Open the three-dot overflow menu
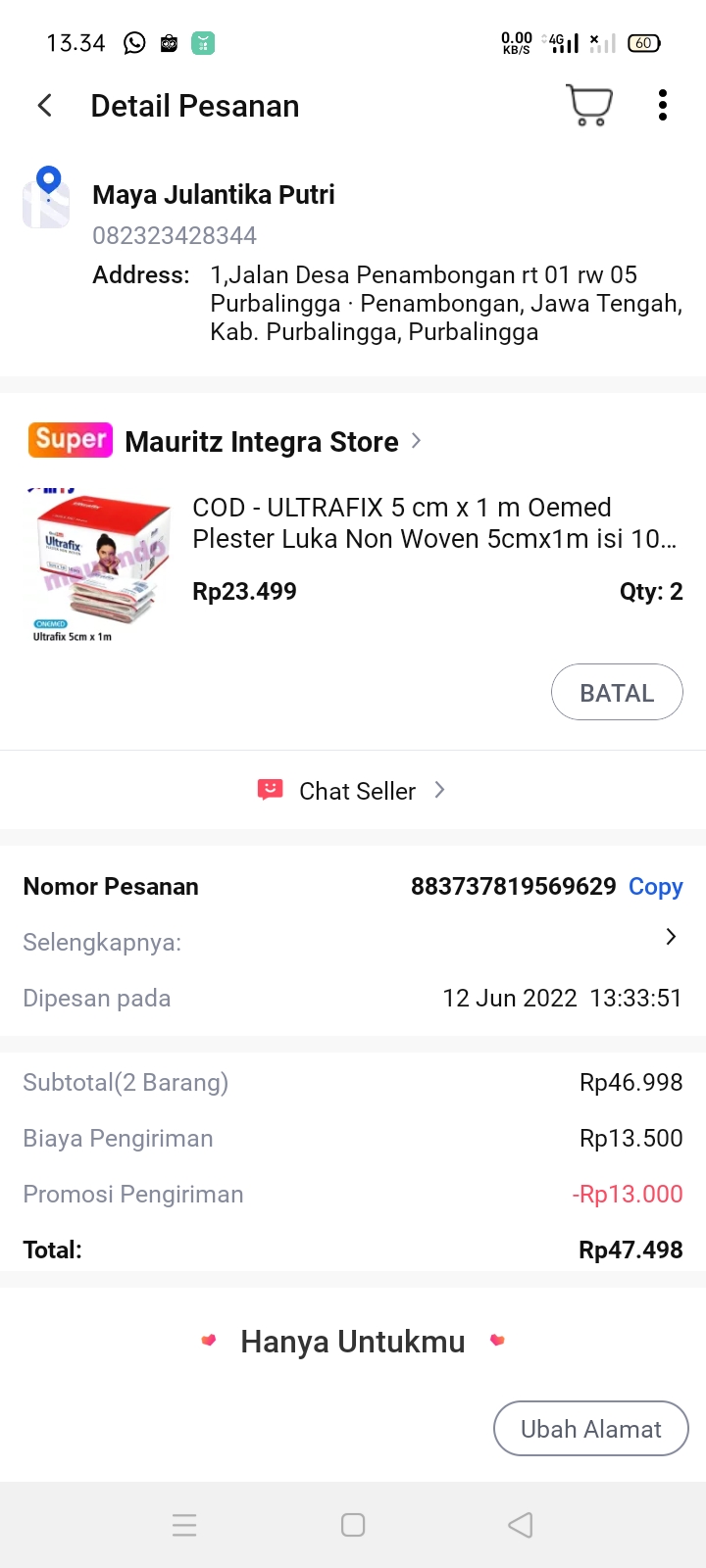 pyautogui.click(x=663, y=105)
